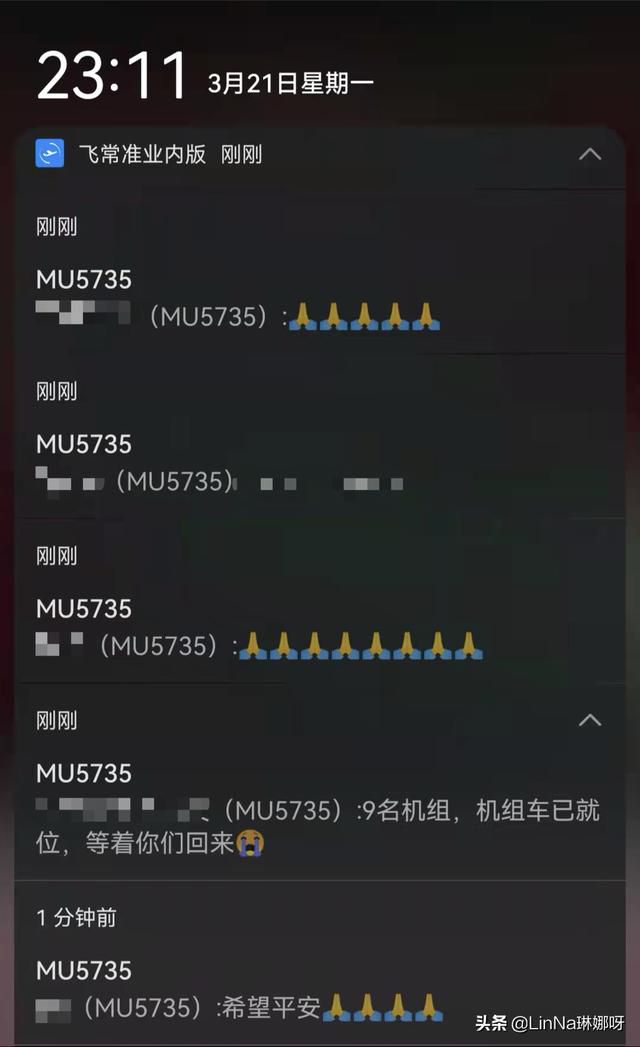Image resolution: width=640 pixels, height=1047 pixels.
Task: Collapse the expanded 9名机组 notification chevron
Action: [x=590, y=720]
